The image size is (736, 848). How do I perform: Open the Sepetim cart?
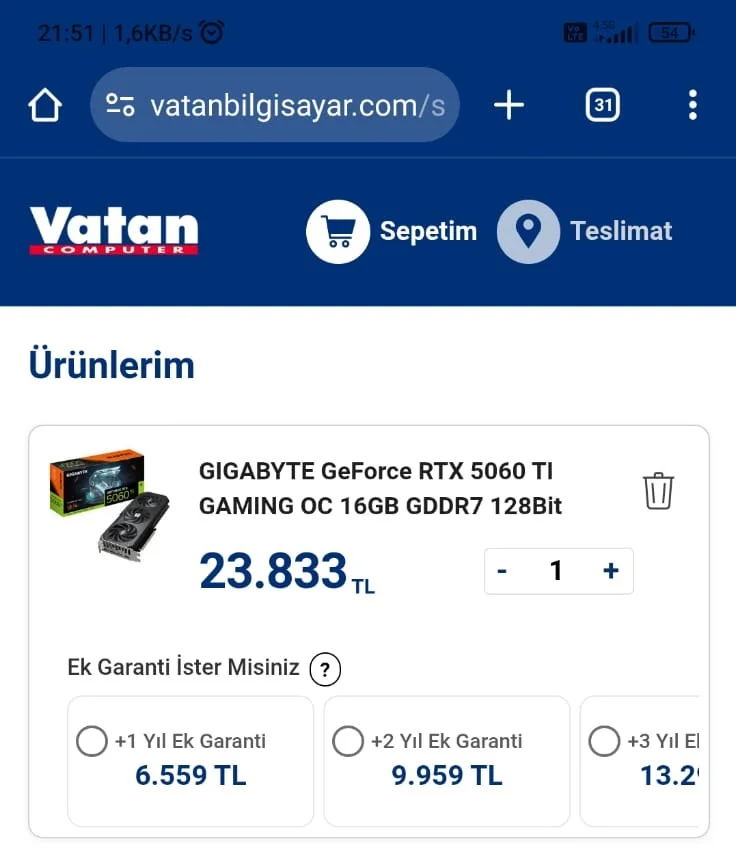392,231
